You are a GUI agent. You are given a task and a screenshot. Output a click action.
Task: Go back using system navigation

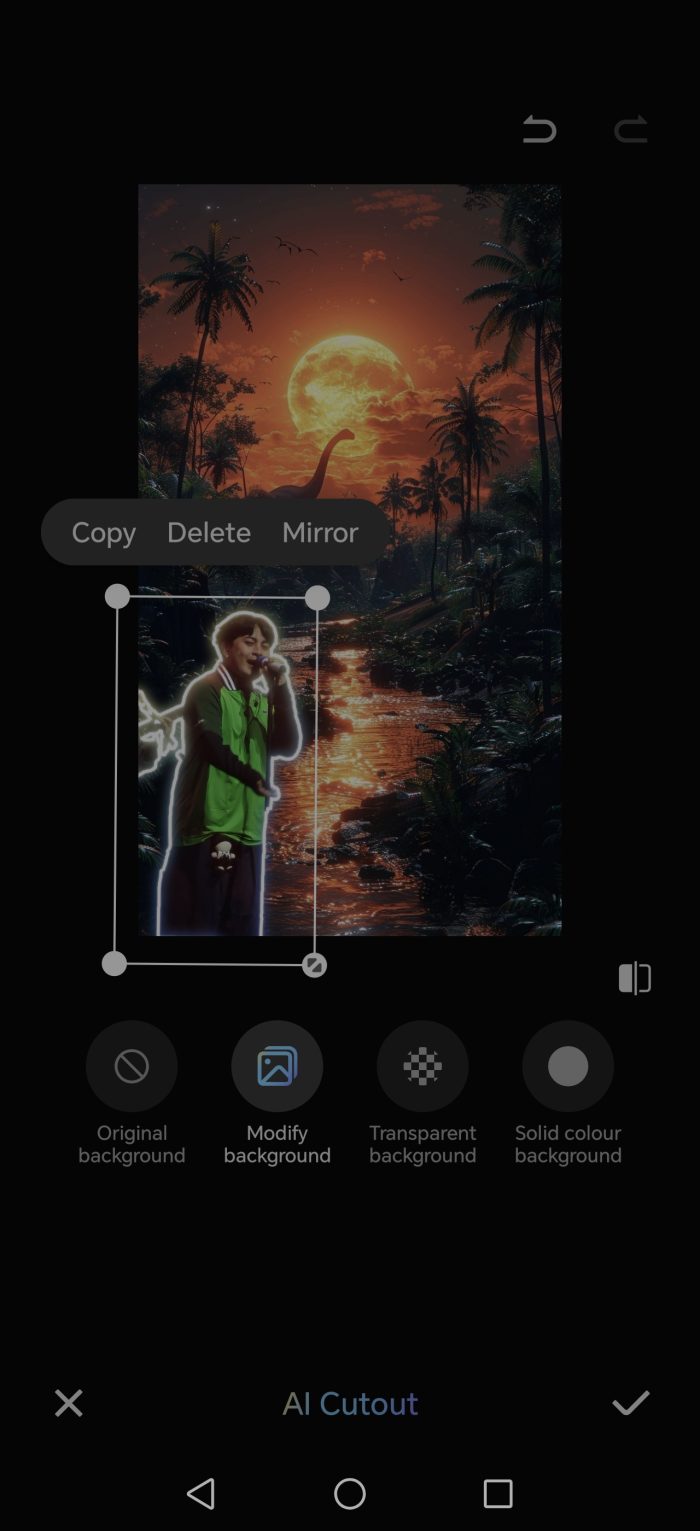201,1494
